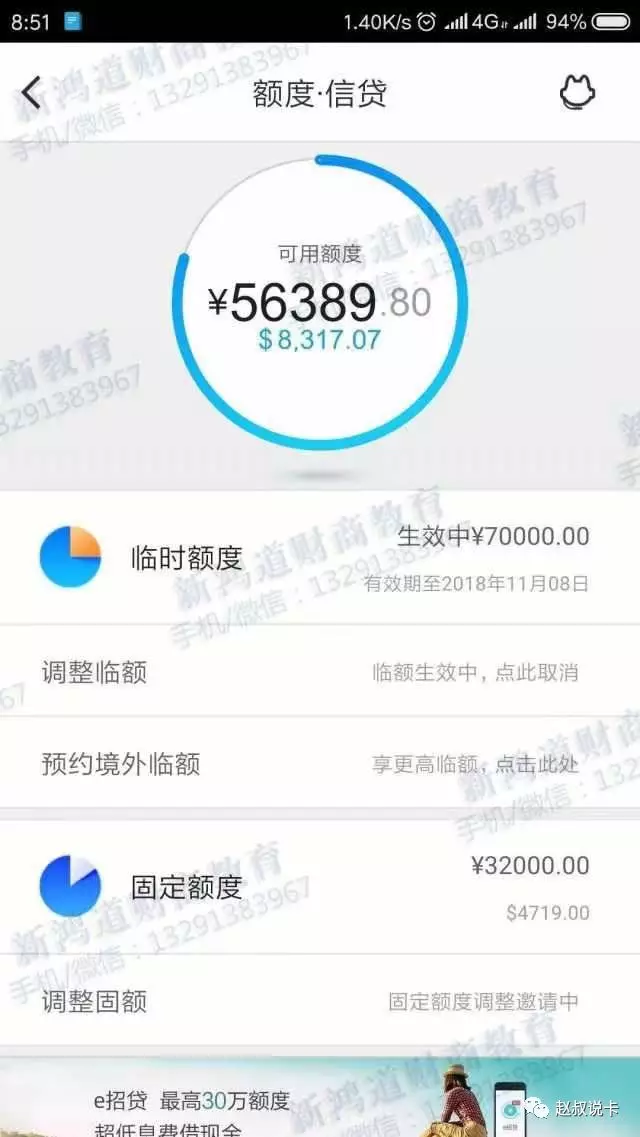Open the 固定额度 details row
Viewport: 640px width, 1137px height.
click(320, 886)
